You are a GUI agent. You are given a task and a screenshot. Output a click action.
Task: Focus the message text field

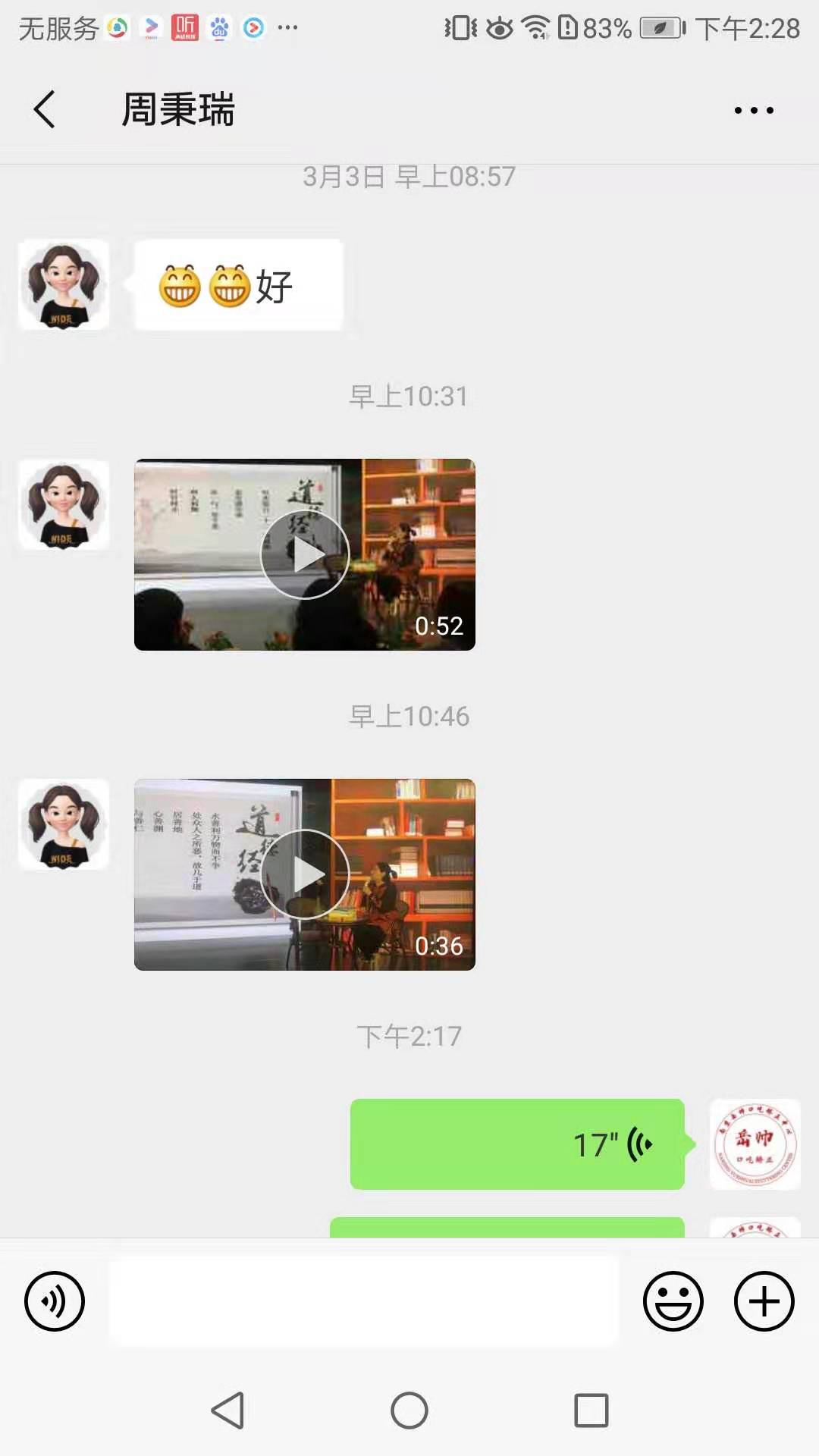[364, 1301]
